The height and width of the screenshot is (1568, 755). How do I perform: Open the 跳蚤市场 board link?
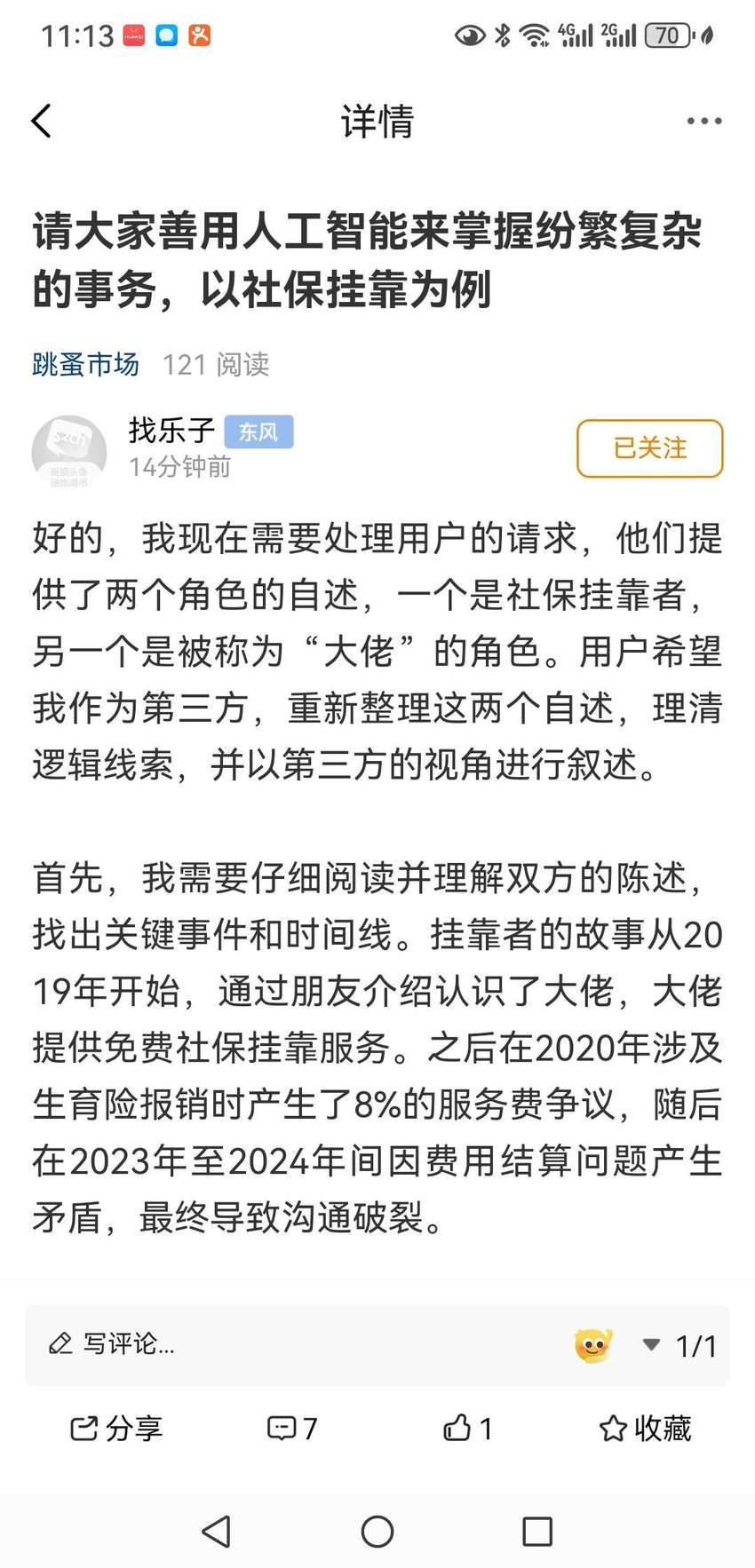point(86,364)
